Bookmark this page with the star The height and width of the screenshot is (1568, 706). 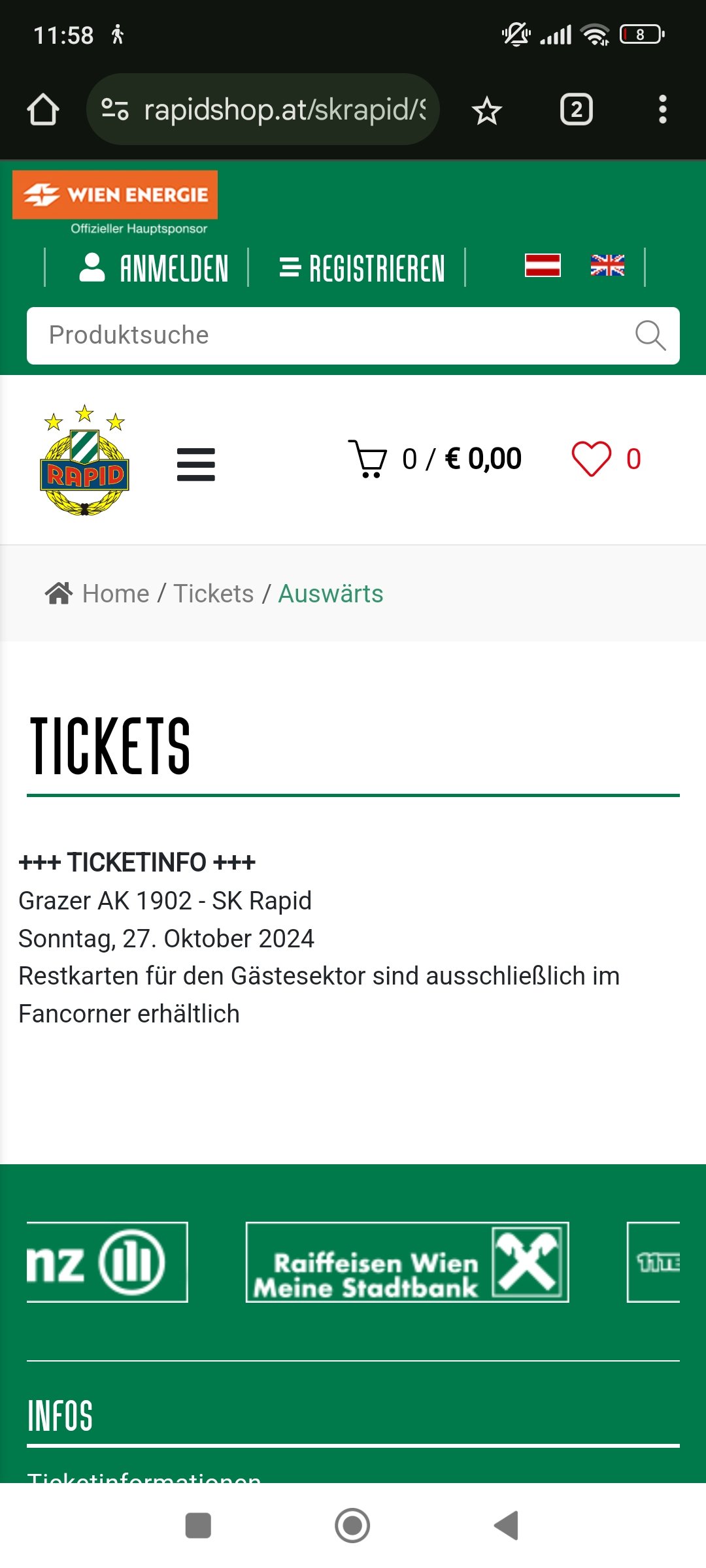pyautogui.click(x=487, y=110)
